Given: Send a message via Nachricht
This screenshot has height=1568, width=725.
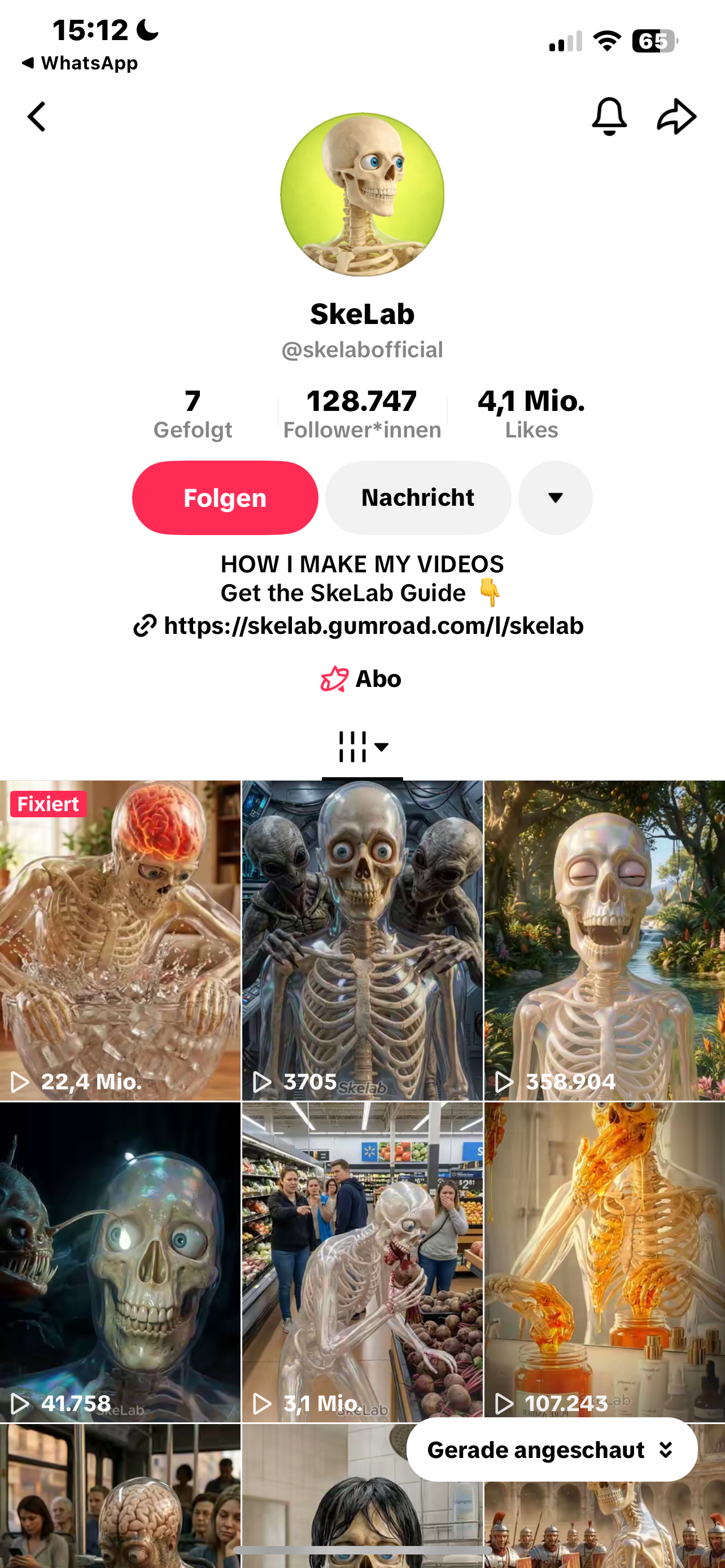Looking at the screenshot, I should (418, 497).
